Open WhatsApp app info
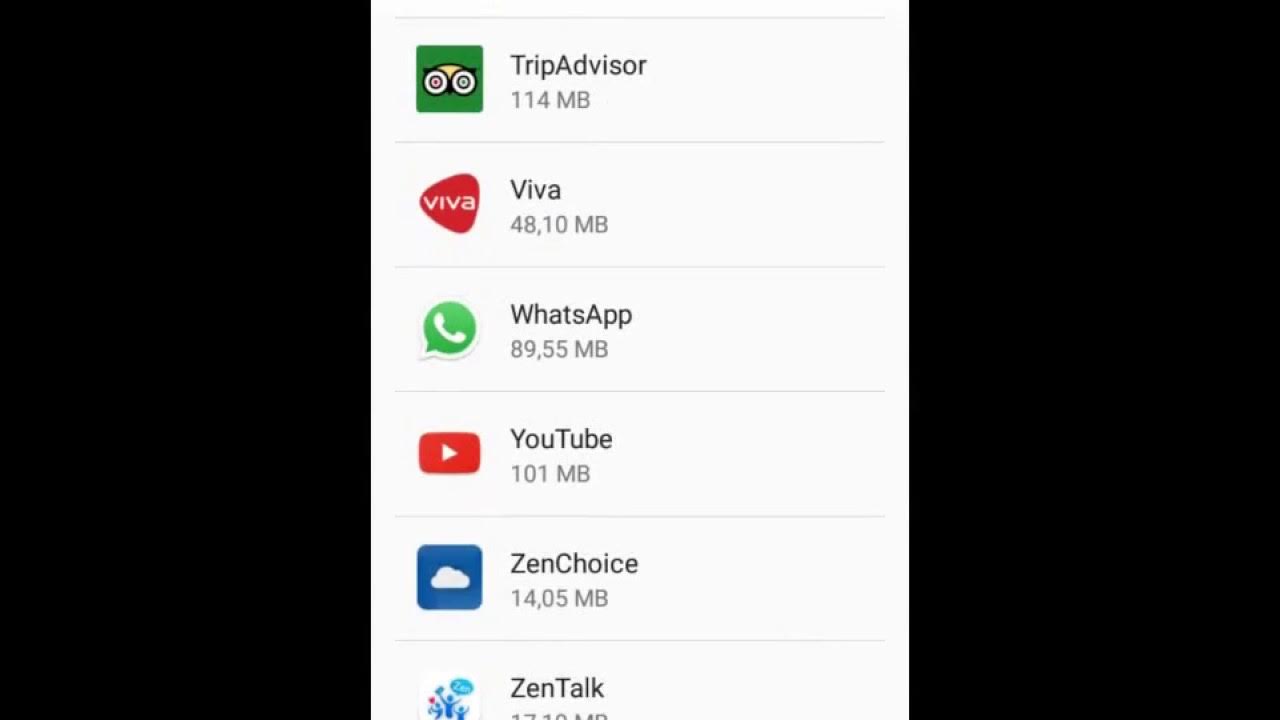Screen dimensions: 1280x720 pos(639,330)
